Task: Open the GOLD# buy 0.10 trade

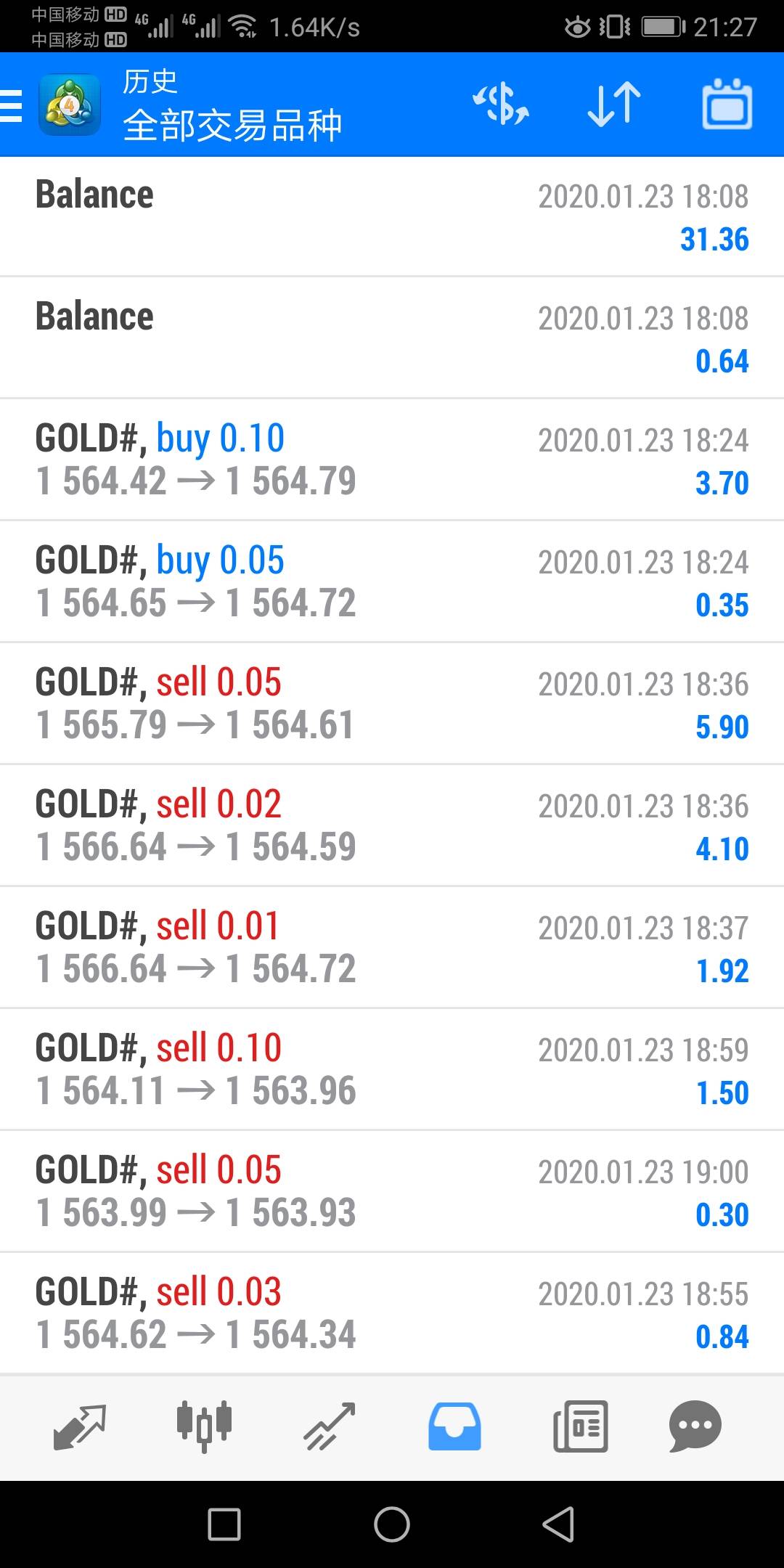Action: pos(392,460)
